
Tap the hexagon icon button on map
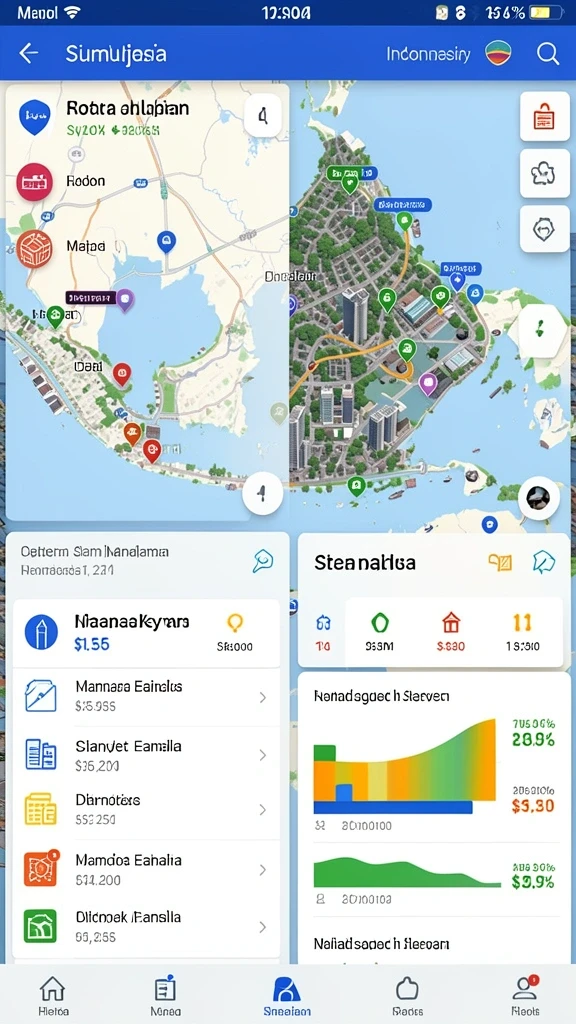[x=544, y=228]
